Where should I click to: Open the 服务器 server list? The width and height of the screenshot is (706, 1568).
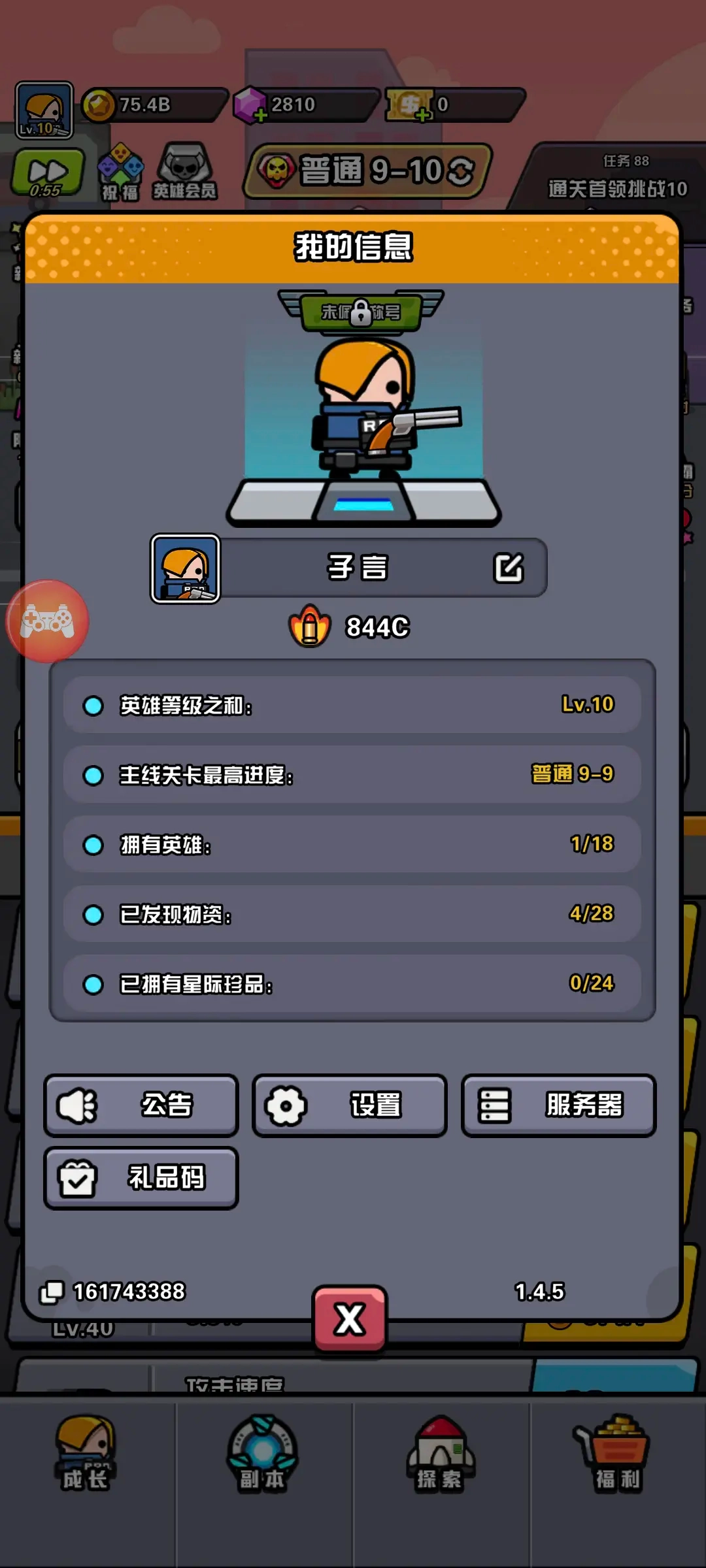[558, 1105]
